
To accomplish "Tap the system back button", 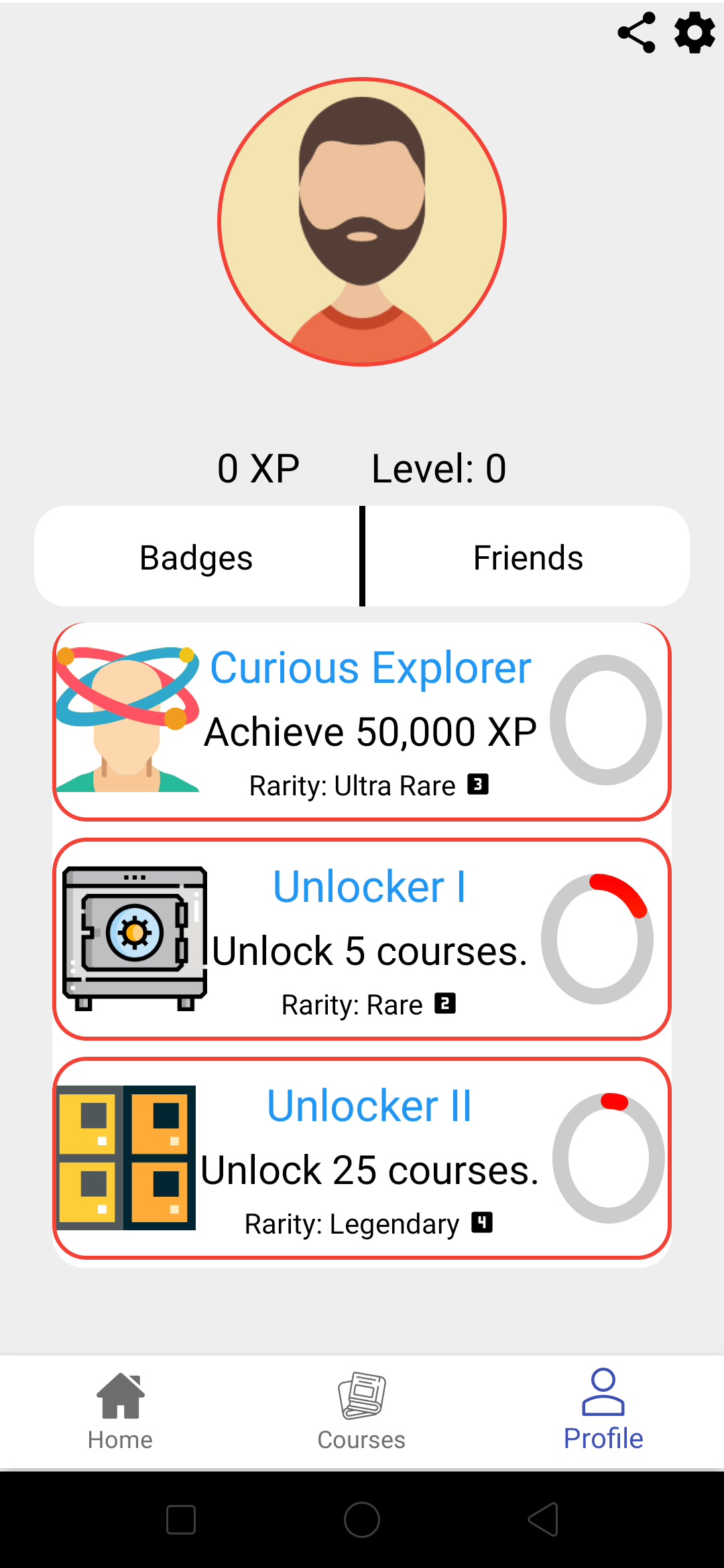I will point(543,1519).
